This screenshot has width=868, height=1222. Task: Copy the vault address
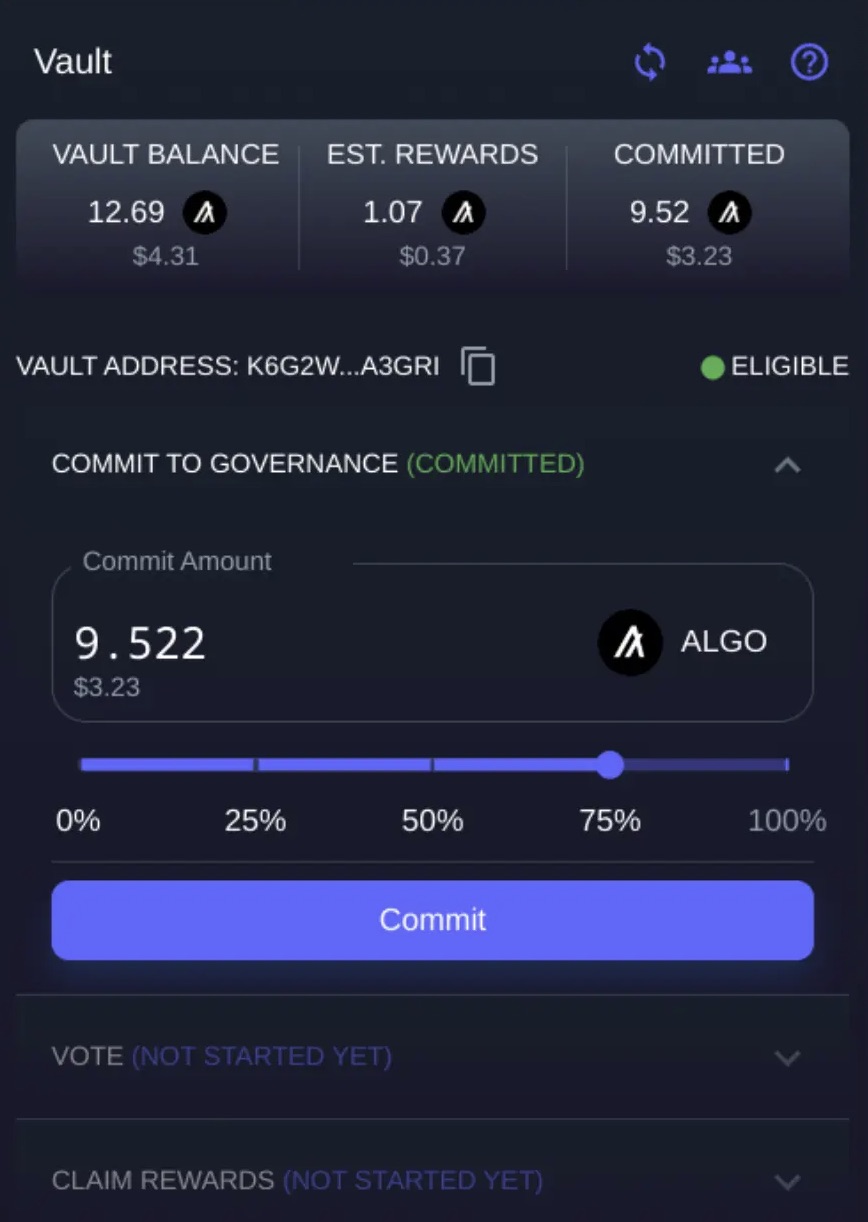479,366
